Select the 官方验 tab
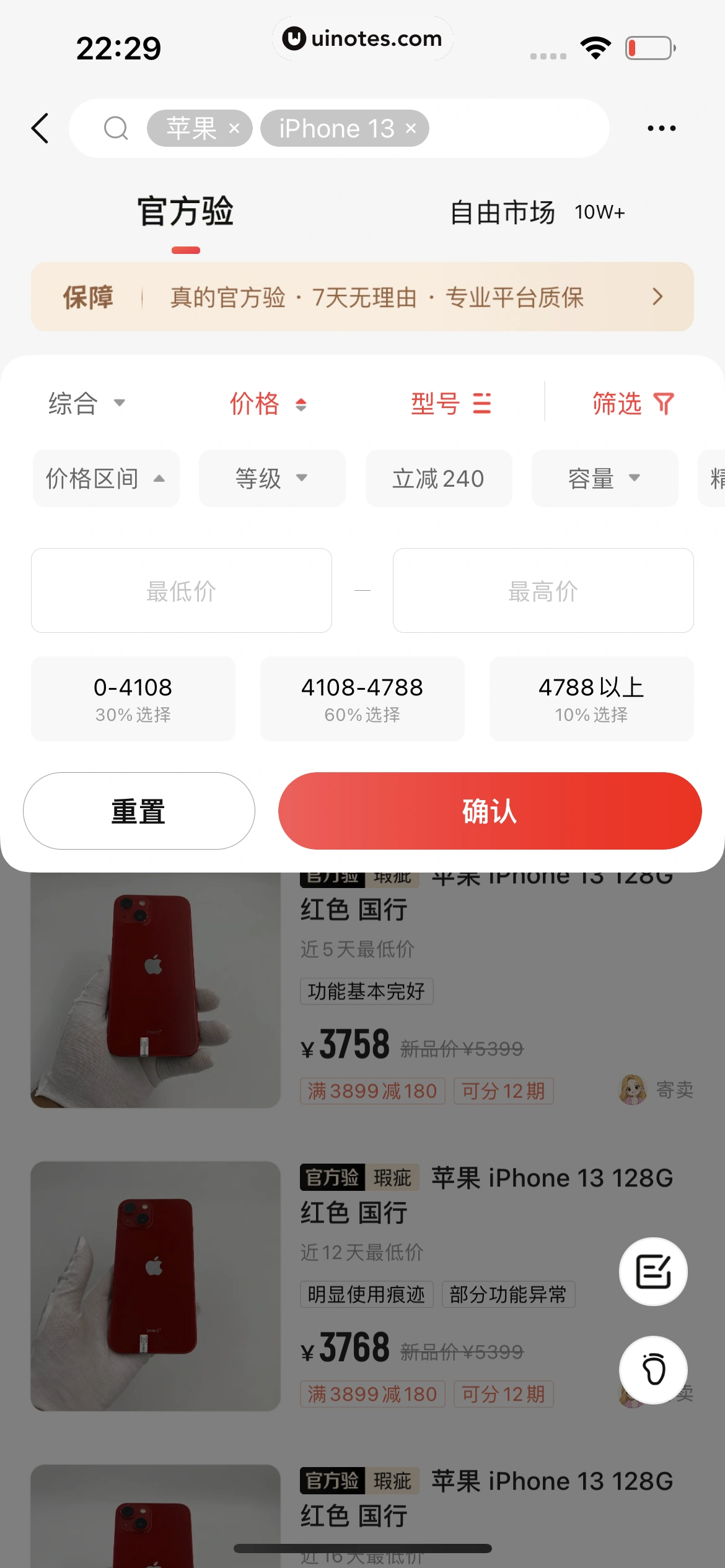 click(x=185, y=212)
